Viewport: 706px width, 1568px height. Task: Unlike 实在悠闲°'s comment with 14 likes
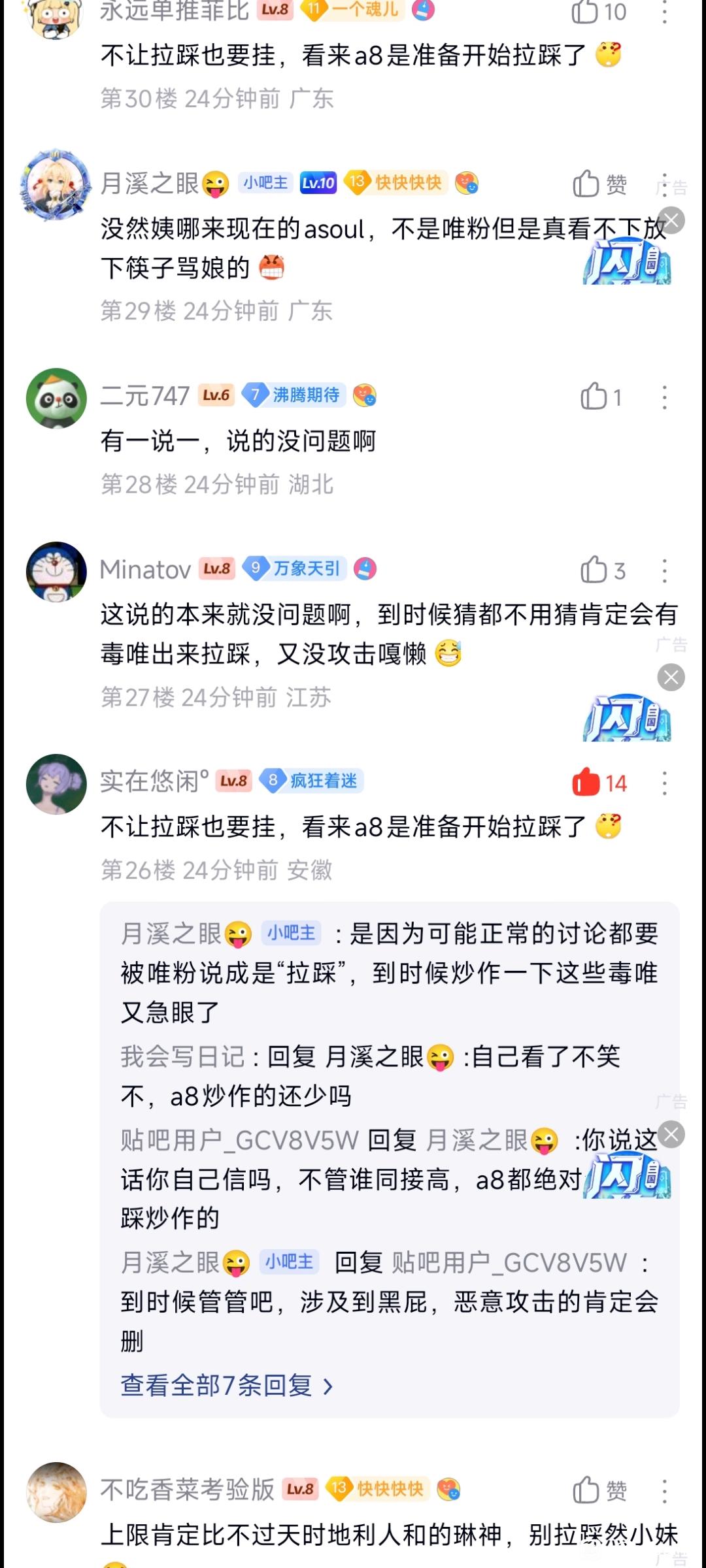(x=586, y=782)
